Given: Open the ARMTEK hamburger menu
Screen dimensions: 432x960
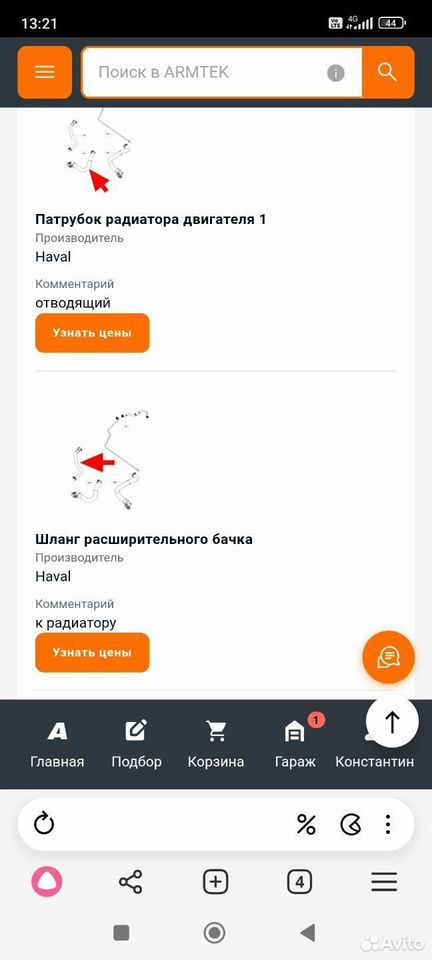Looking at the screenshot, I should (x=45, y=72).
